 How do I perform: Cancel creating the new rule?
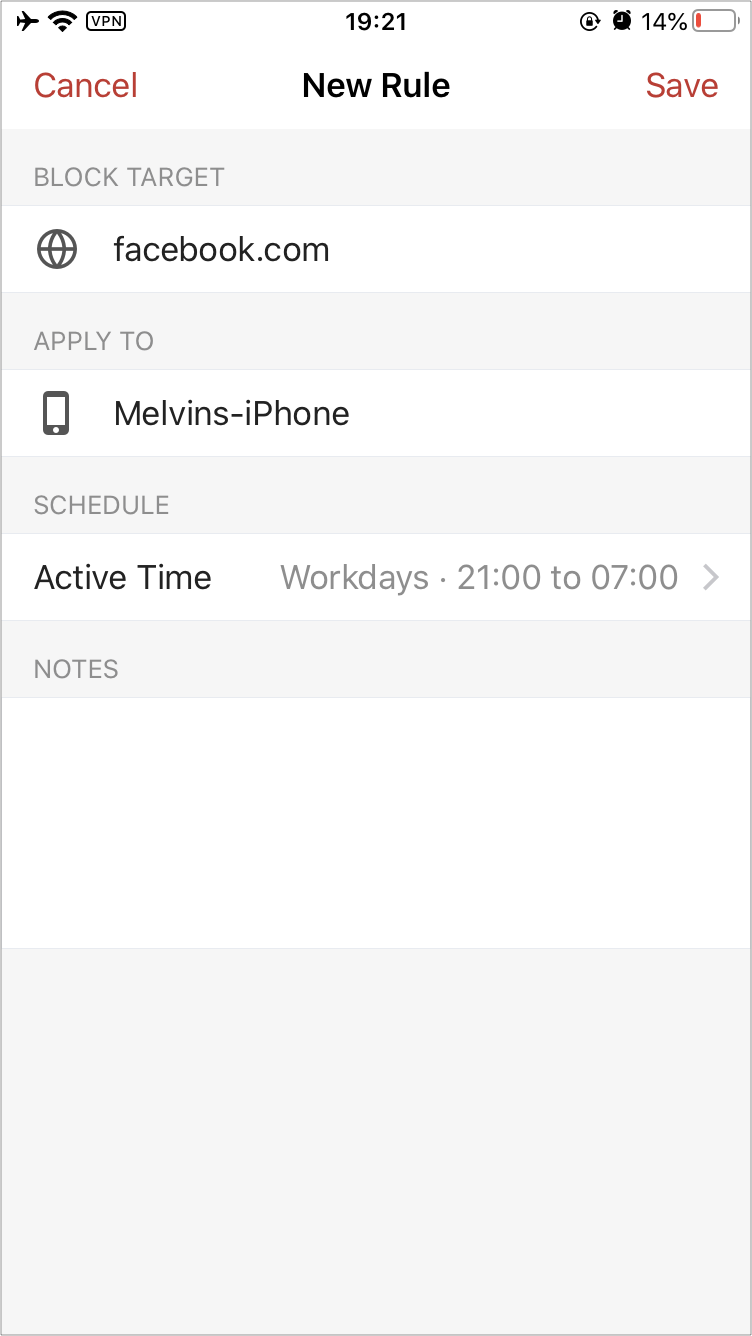(x=86, y=86)
